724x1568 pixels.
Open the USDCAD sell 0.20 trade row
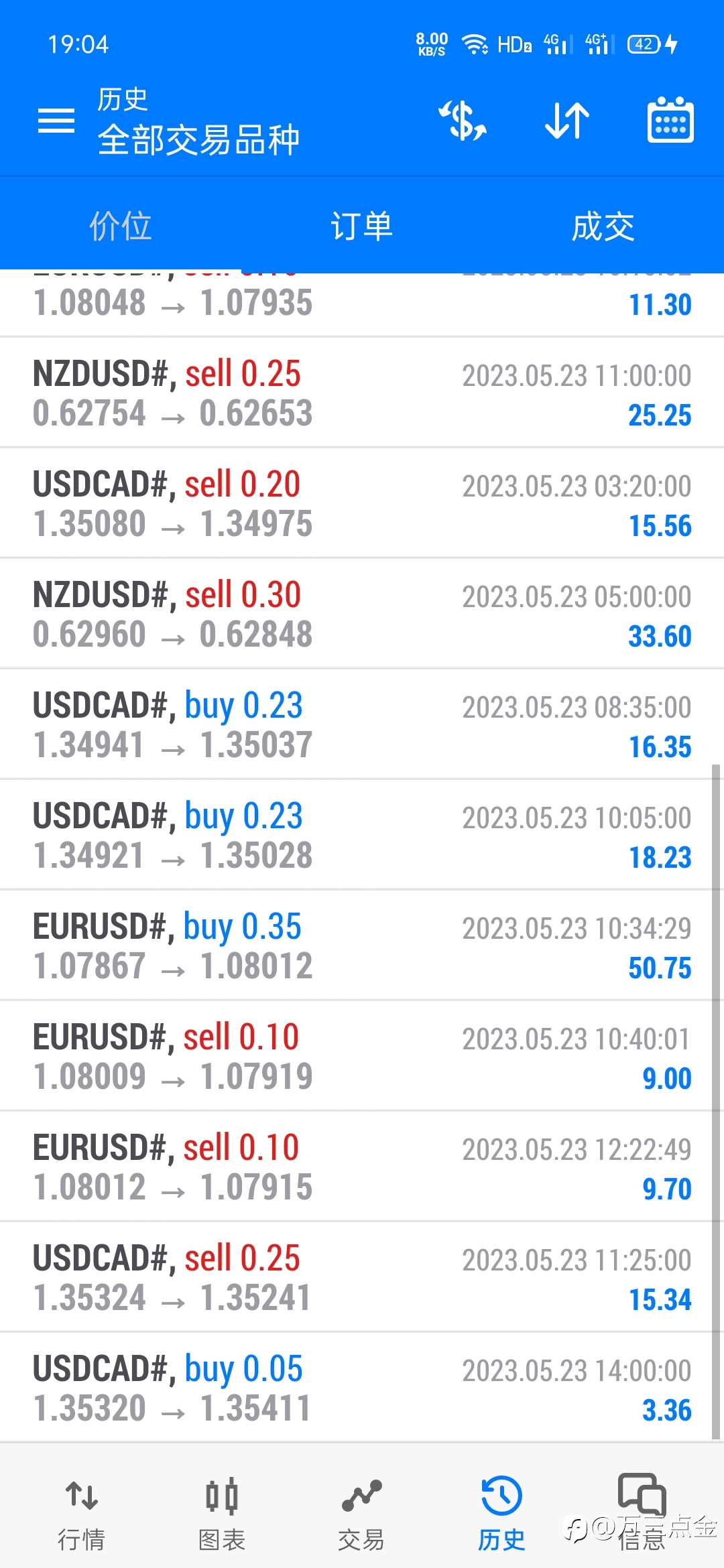coord(362,503)
